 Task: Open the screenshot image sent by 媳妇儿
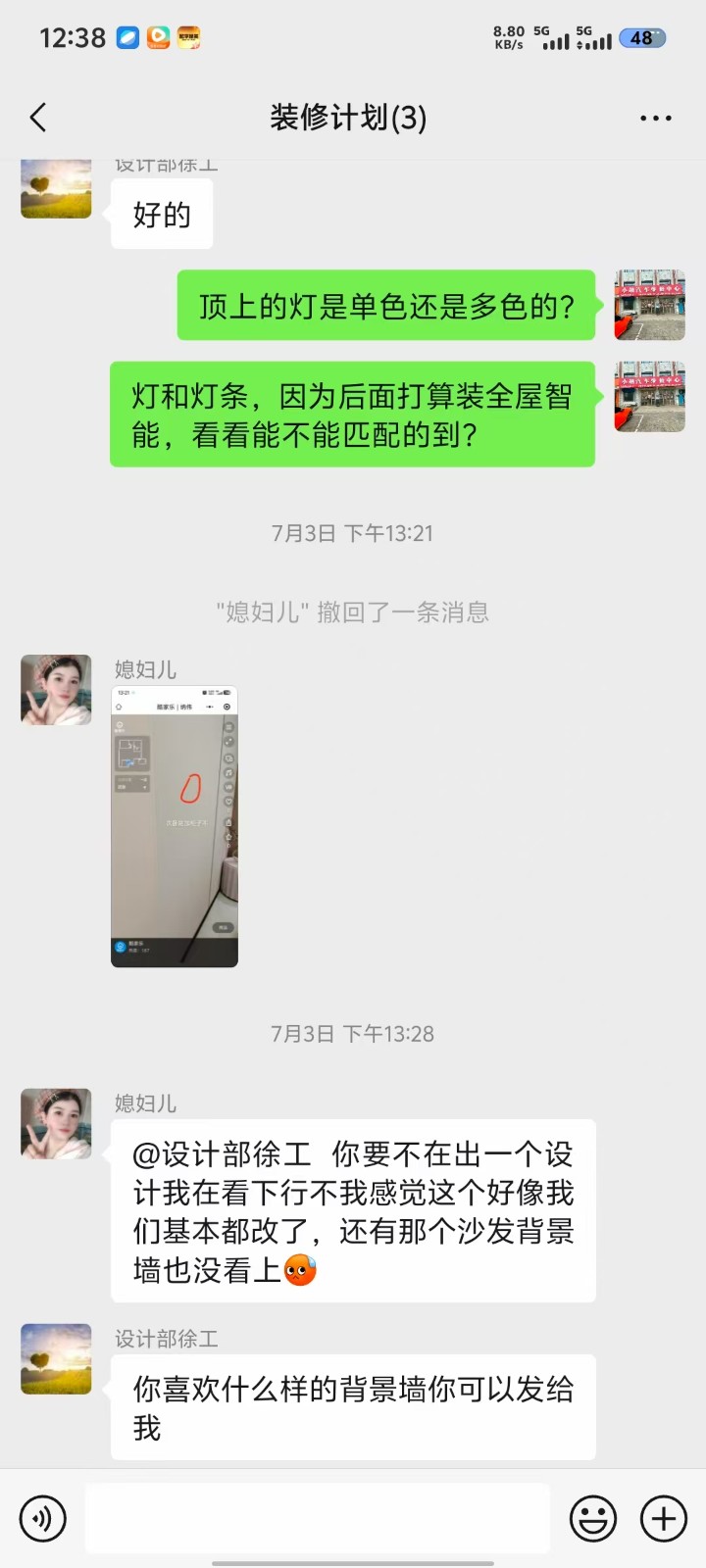click(x=175, y=826)
